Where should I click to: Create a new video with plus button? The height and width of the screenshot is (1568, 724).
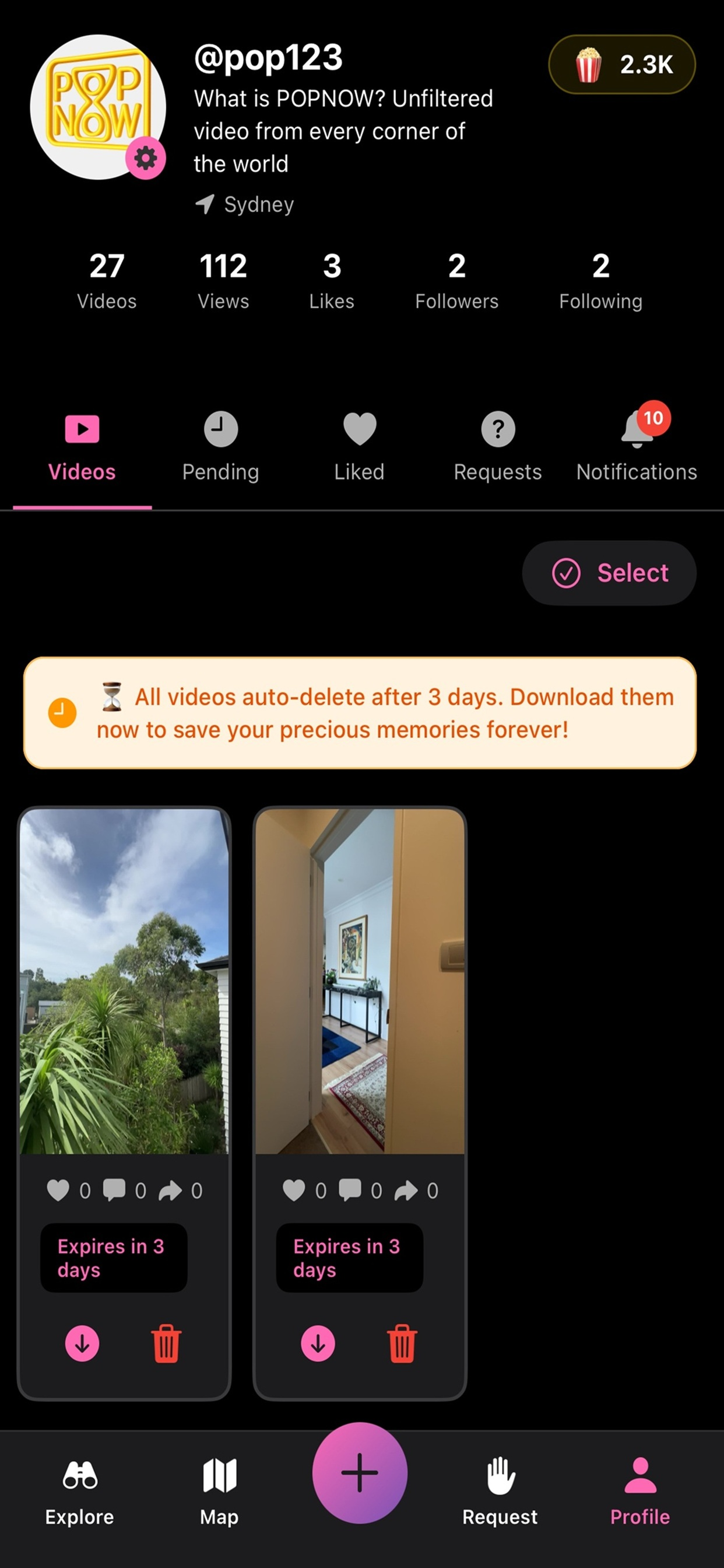tap(360, 1472)
